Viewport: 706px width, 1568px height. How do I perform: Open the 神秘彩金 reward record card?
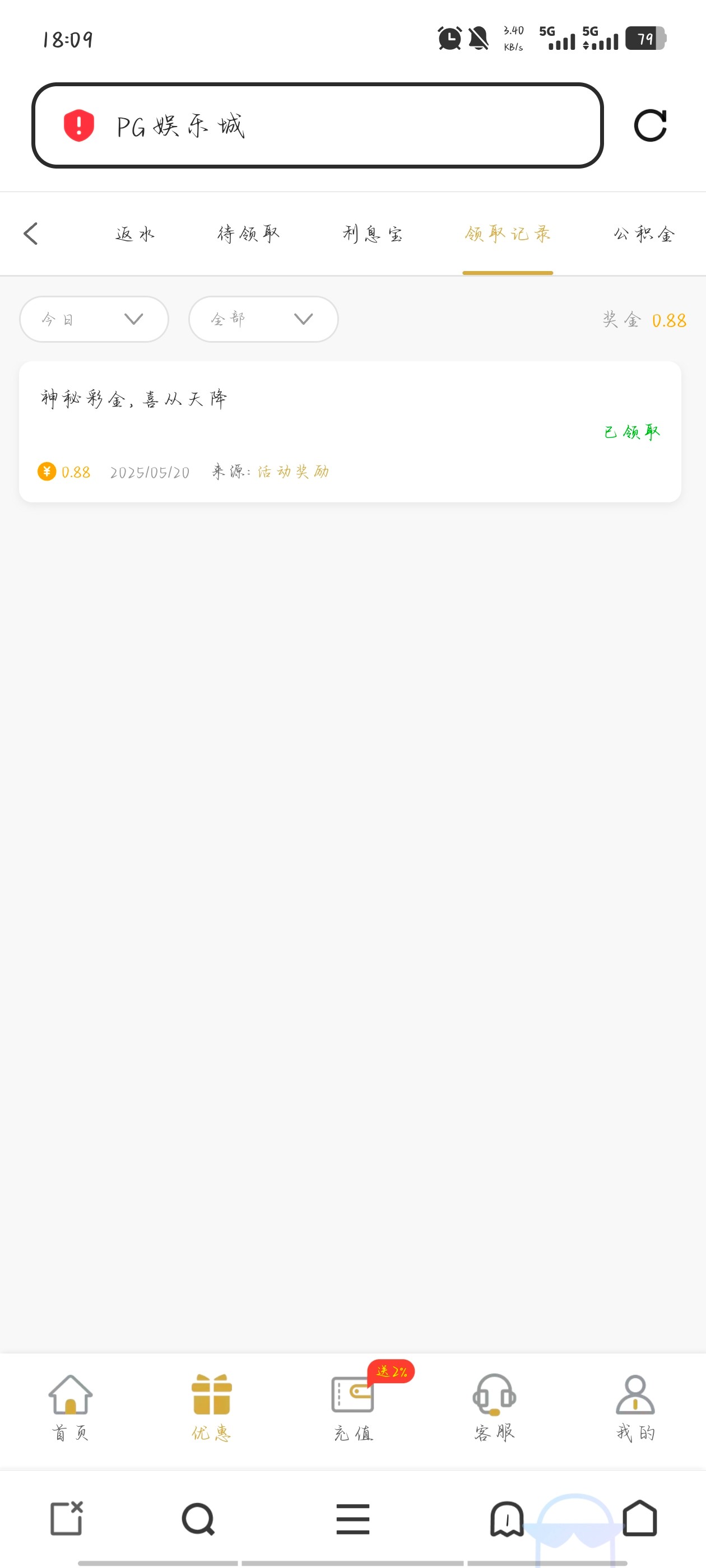click(350, 432)
